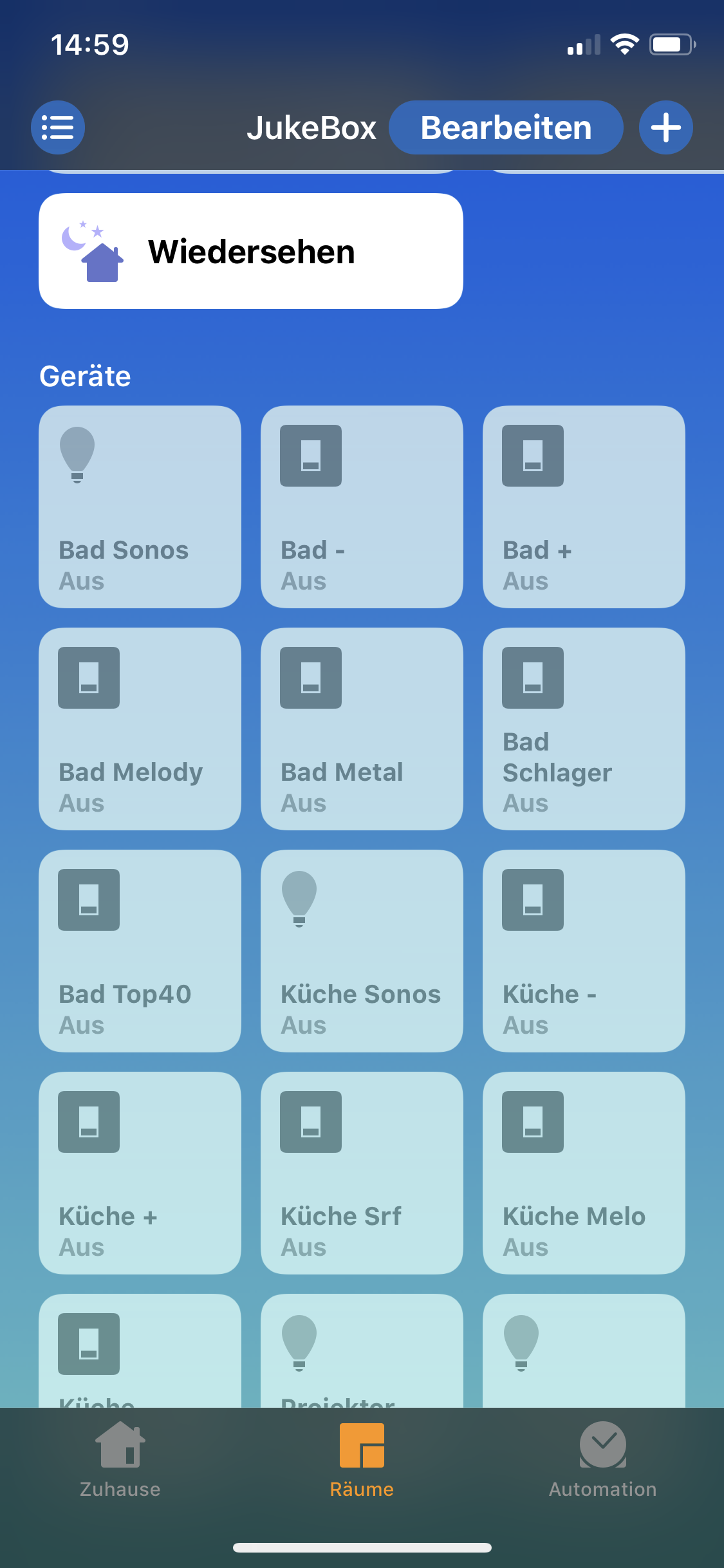Switch on Bad Top40
Image resolution: width=724 pixels, height=1568 pixels.
140,951
